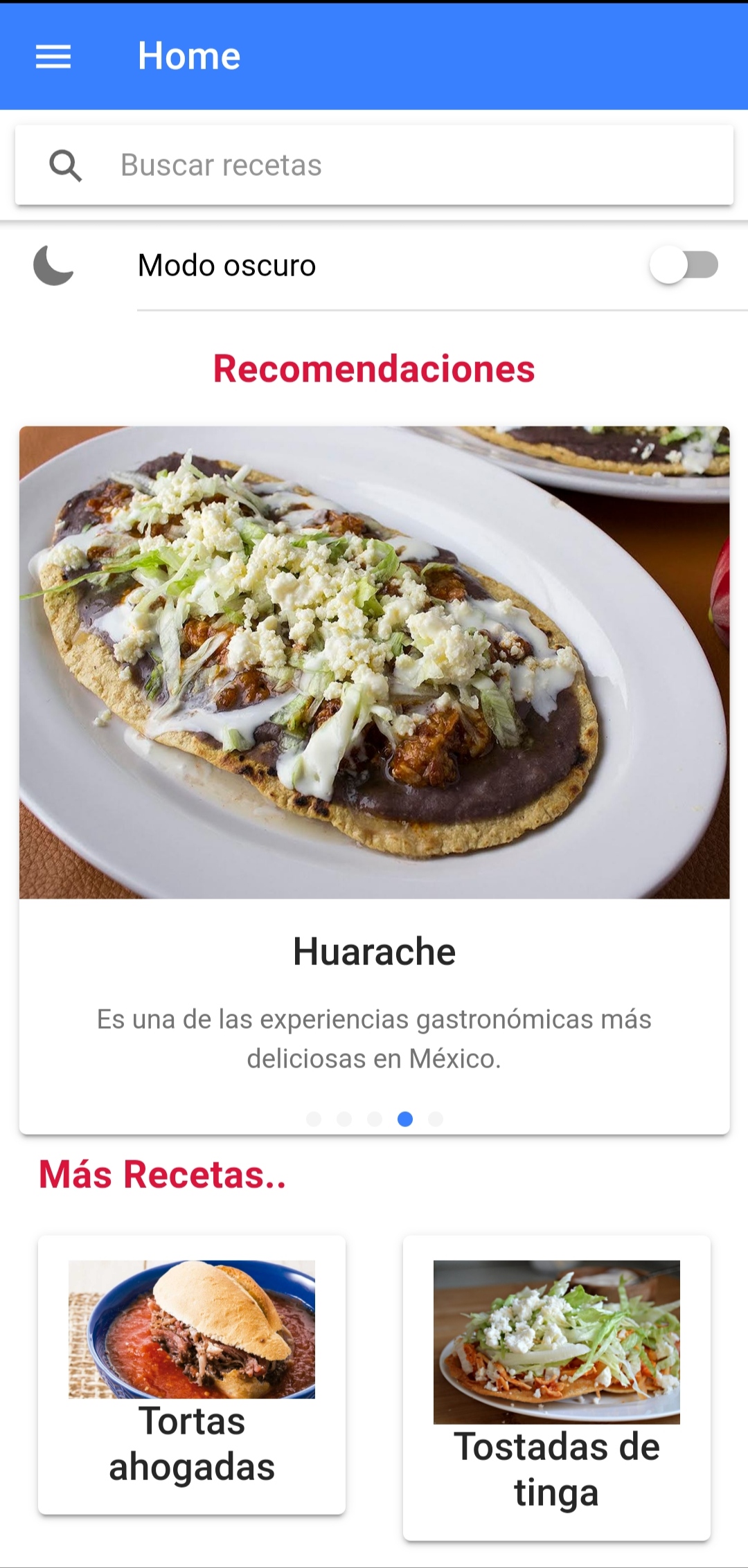The height and width of the screenshot is (1568, 748).
Task: Click the Tortas ahogadas food image
Action: coord(191,1329)
